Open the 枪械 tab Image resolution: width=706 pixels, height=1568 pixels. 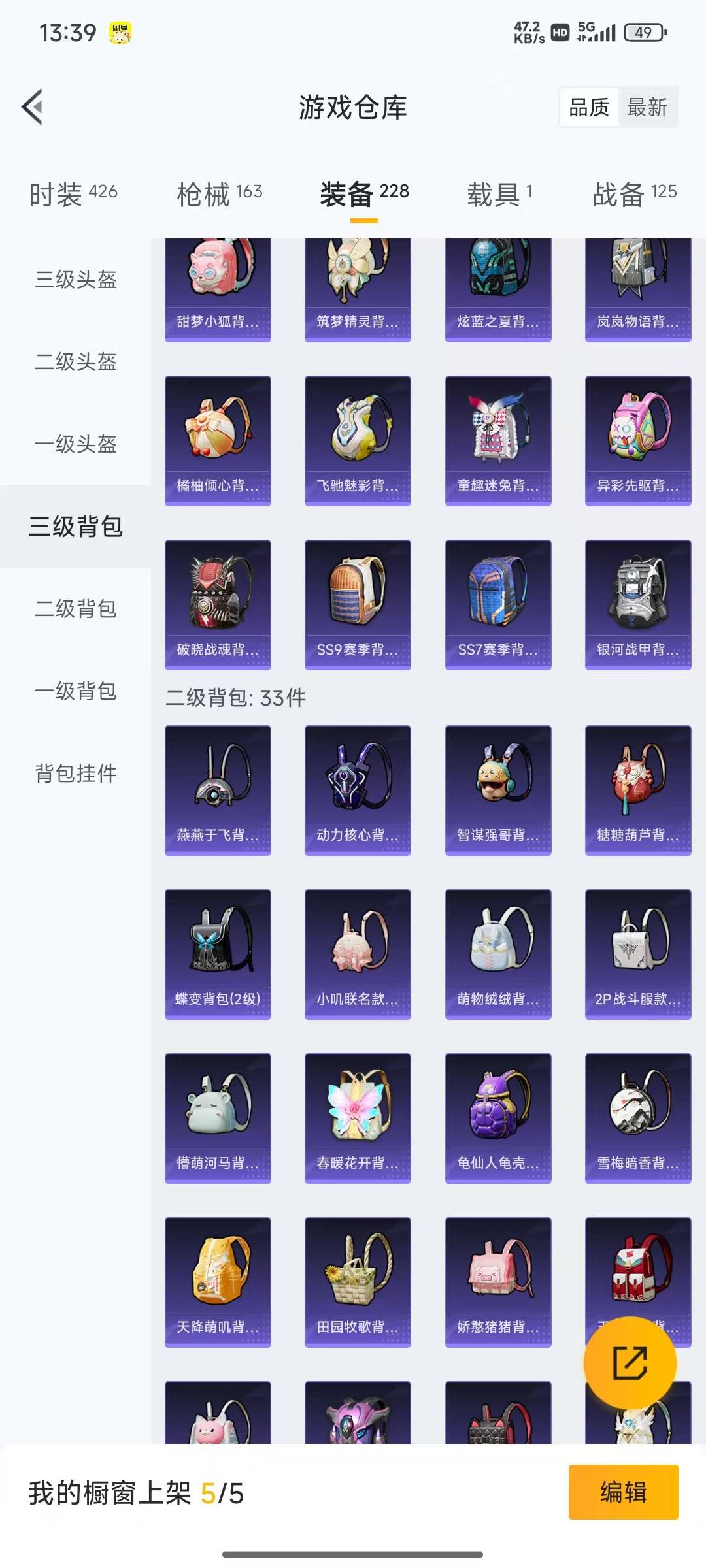(x=220, y=193)
